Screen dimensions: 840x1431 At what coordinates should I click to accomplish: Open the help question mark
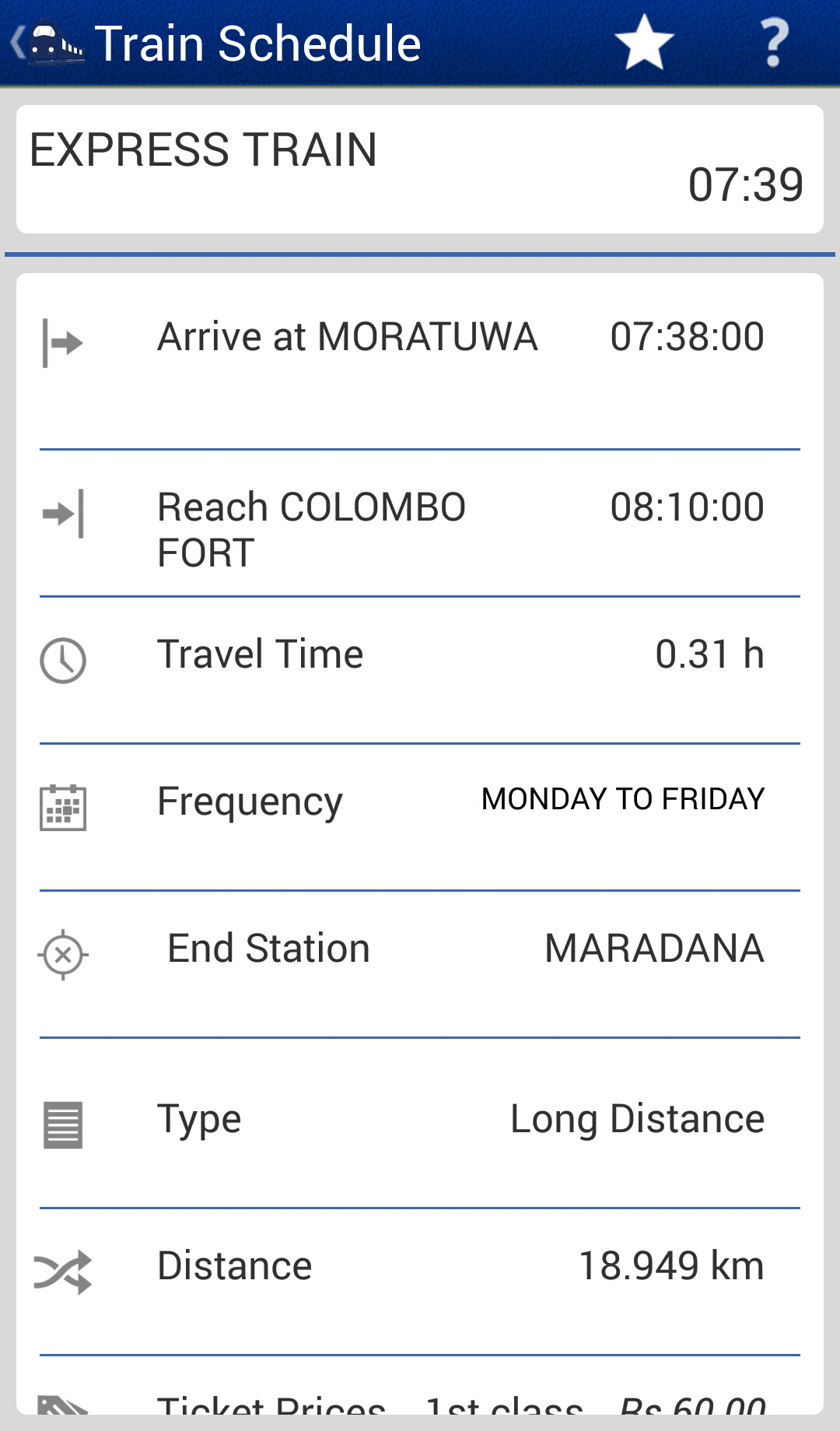coord(773,44)
